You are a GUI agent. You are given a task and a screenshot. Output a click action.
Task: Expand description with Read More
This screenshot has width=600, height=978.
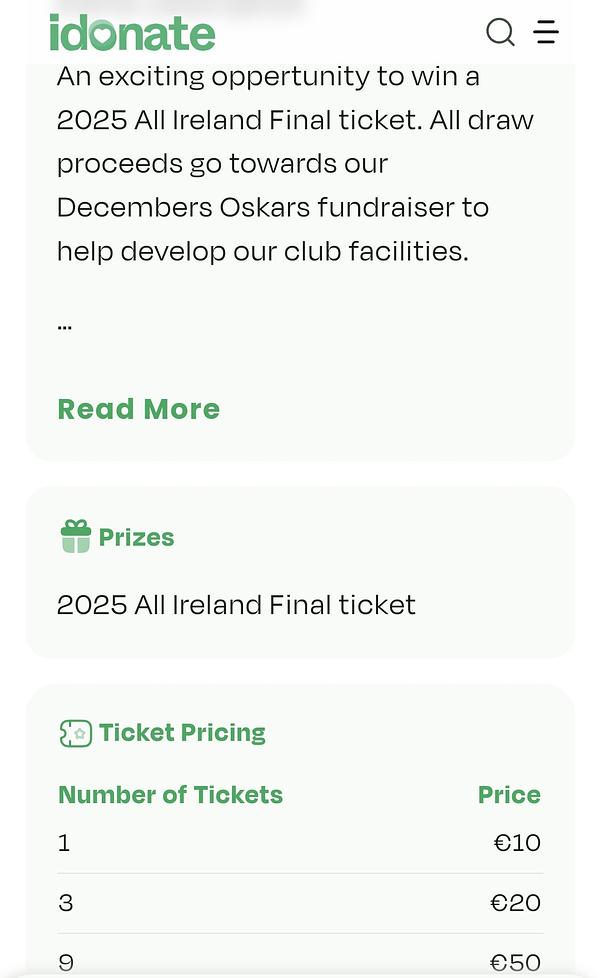[x=138, y=409]
